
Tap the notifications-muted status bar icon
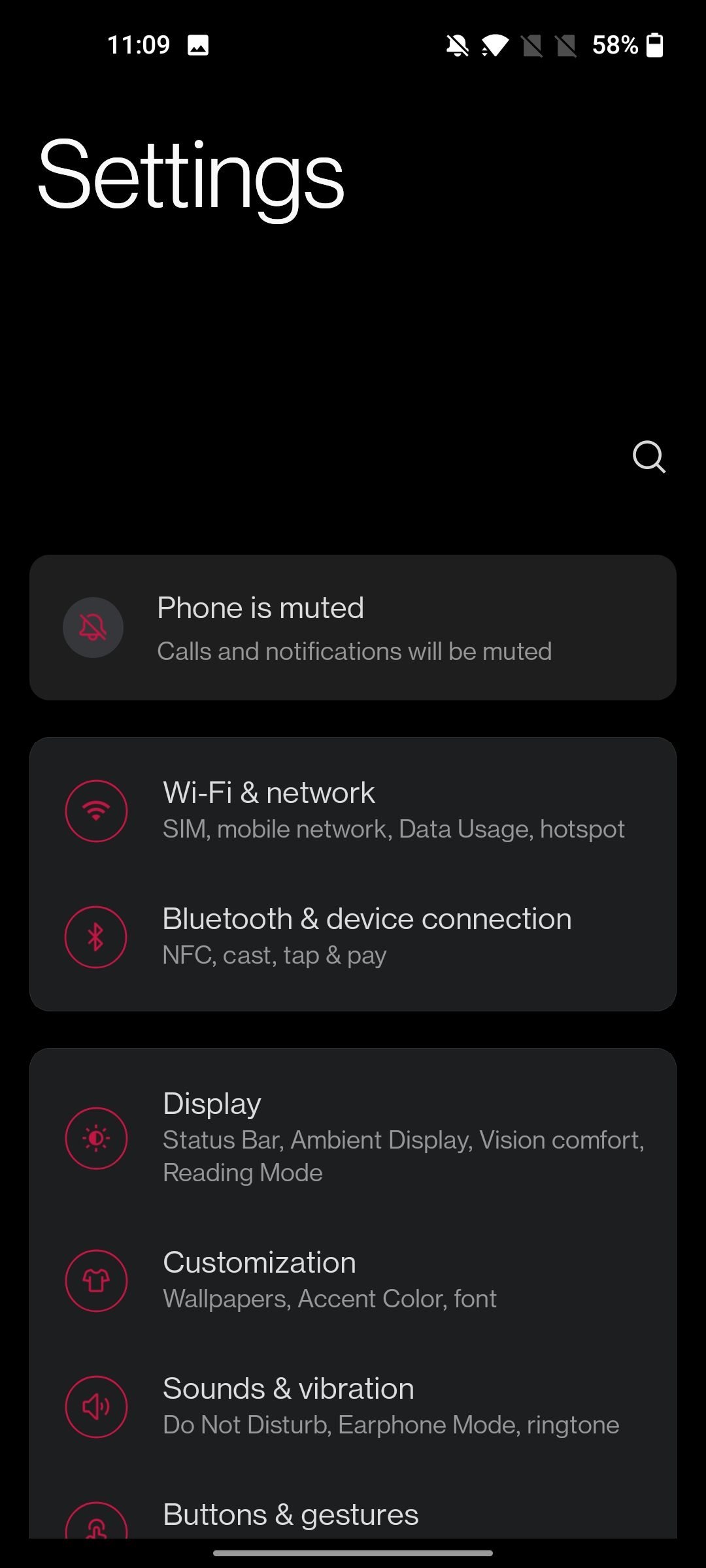pyautogui.click(x=457, y=46)
